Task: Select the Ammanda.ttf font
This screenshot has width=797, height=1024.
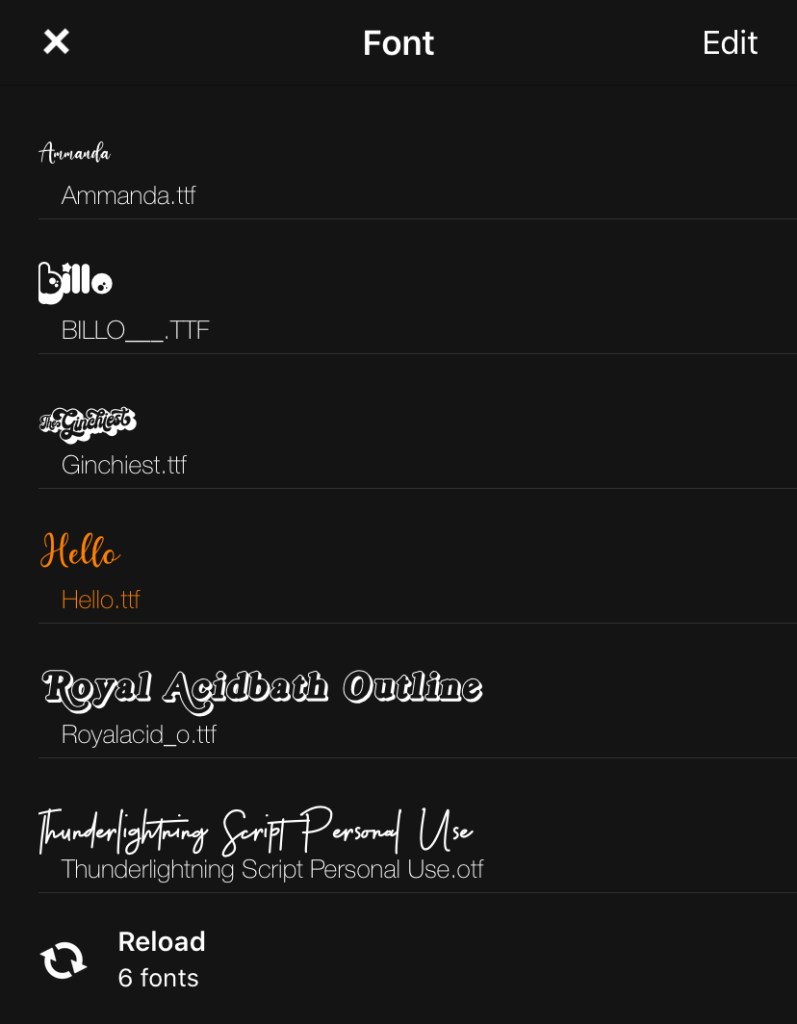Action: (x=128, y=194)
